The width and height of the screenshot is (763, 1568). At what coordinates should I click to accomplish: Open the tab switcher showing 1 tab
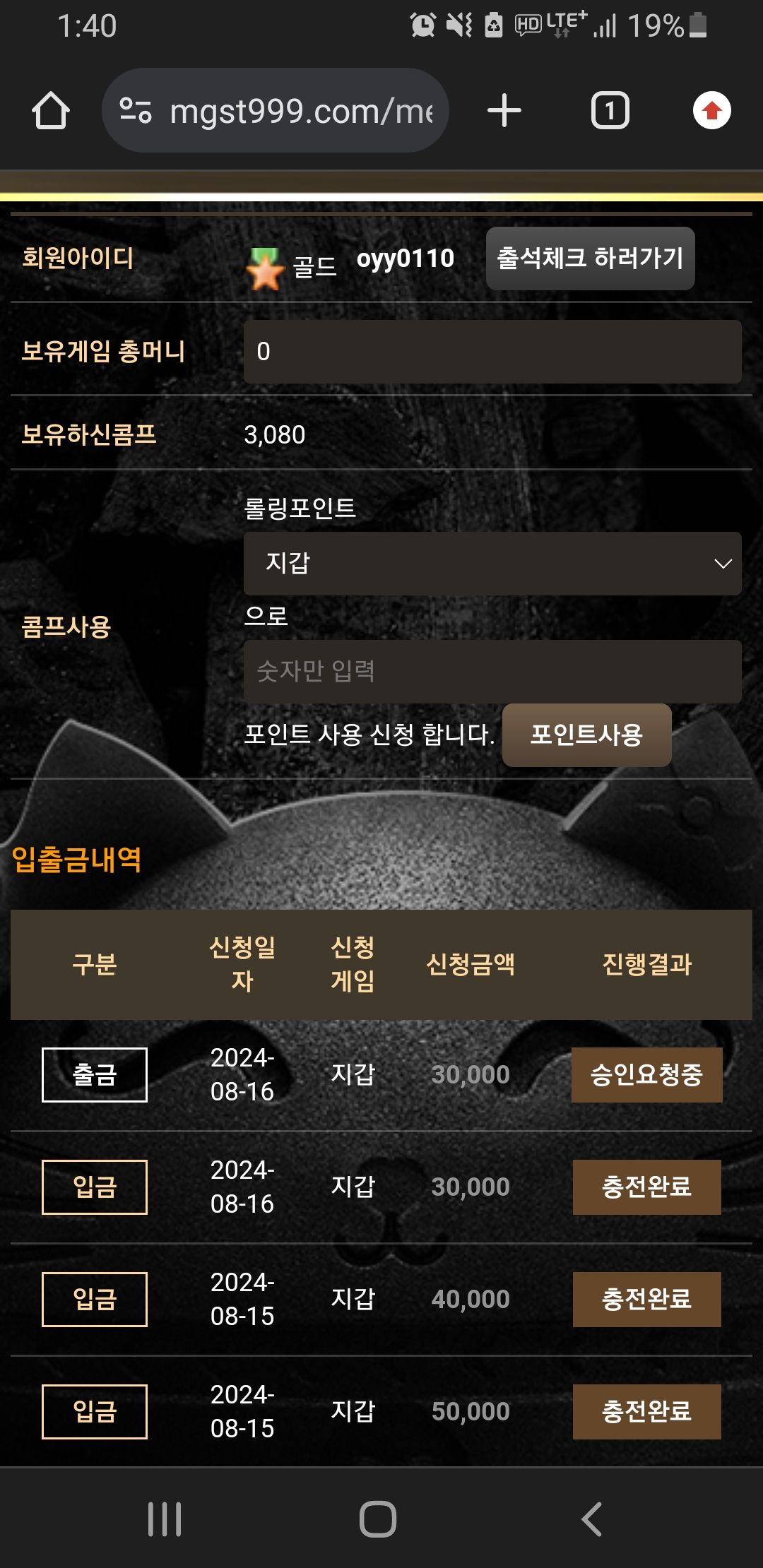pos(610,111)
